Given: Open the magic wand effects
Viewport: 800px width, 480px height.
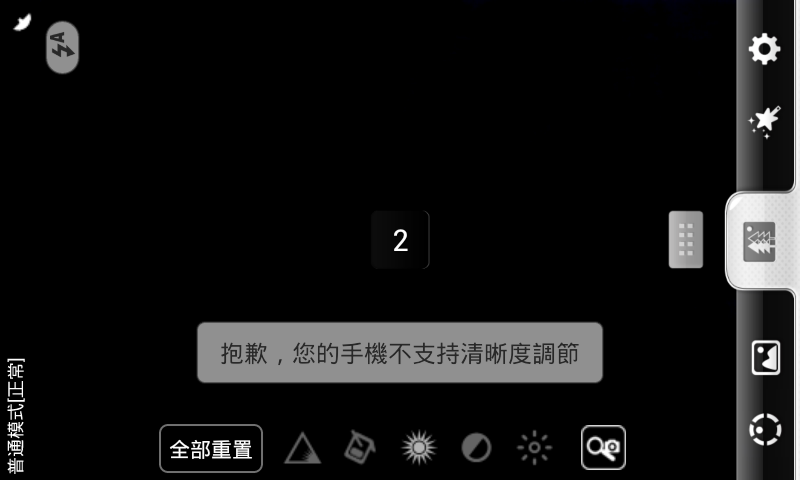Looking at the screenshot, I should (765, 122).
